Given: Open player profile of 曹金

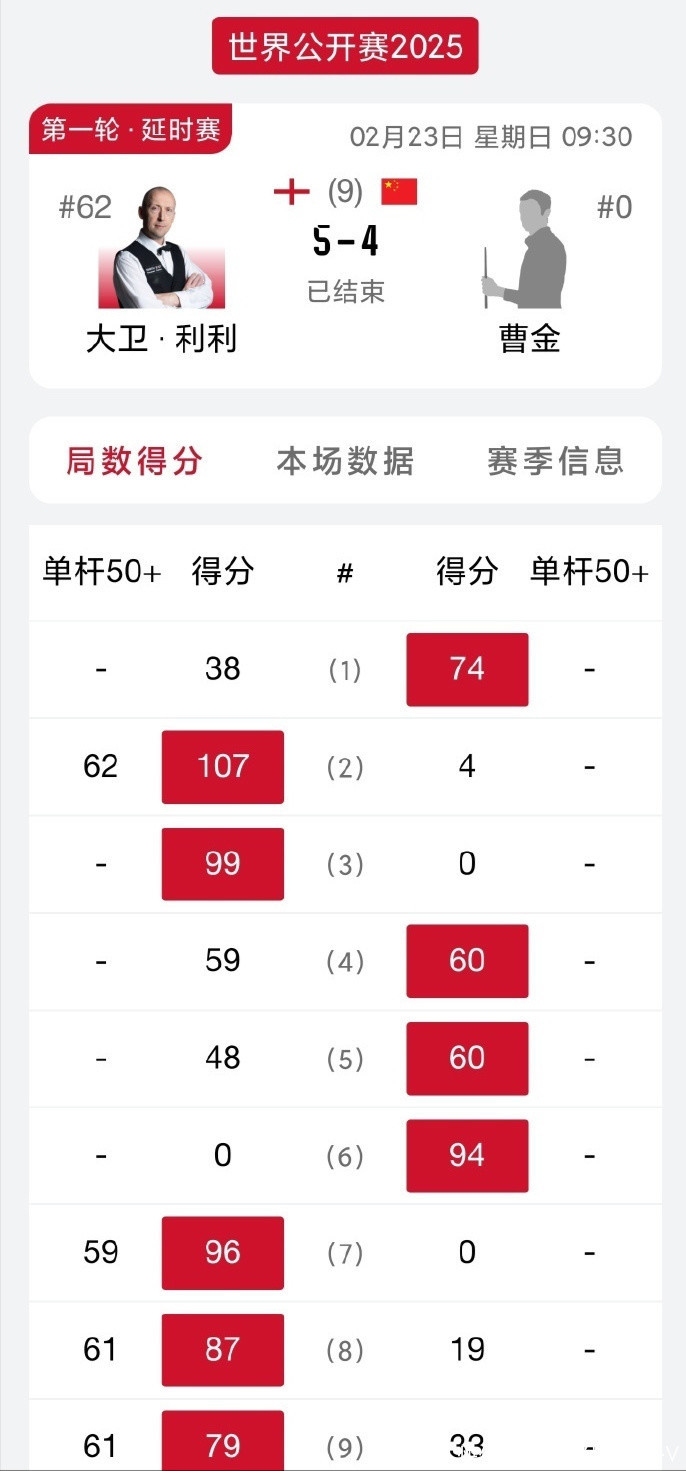Looking at the screenshot, I should (528, 250).
